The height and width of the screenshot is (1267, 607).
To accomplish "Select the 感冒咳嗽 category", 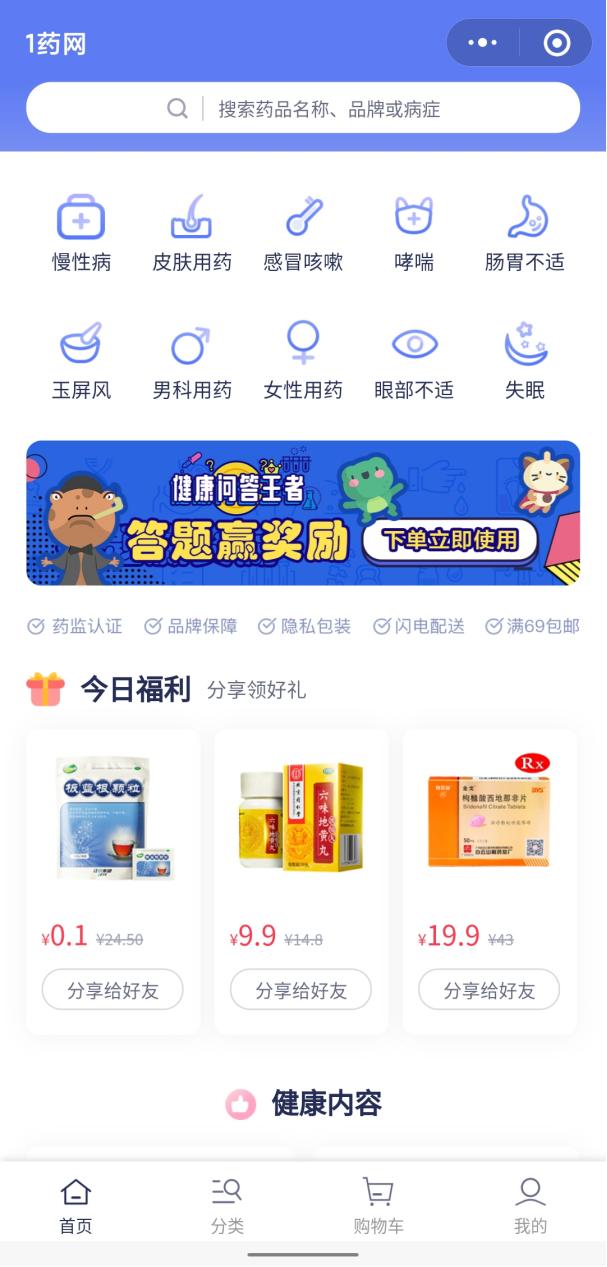I will [x=303, y=233].
